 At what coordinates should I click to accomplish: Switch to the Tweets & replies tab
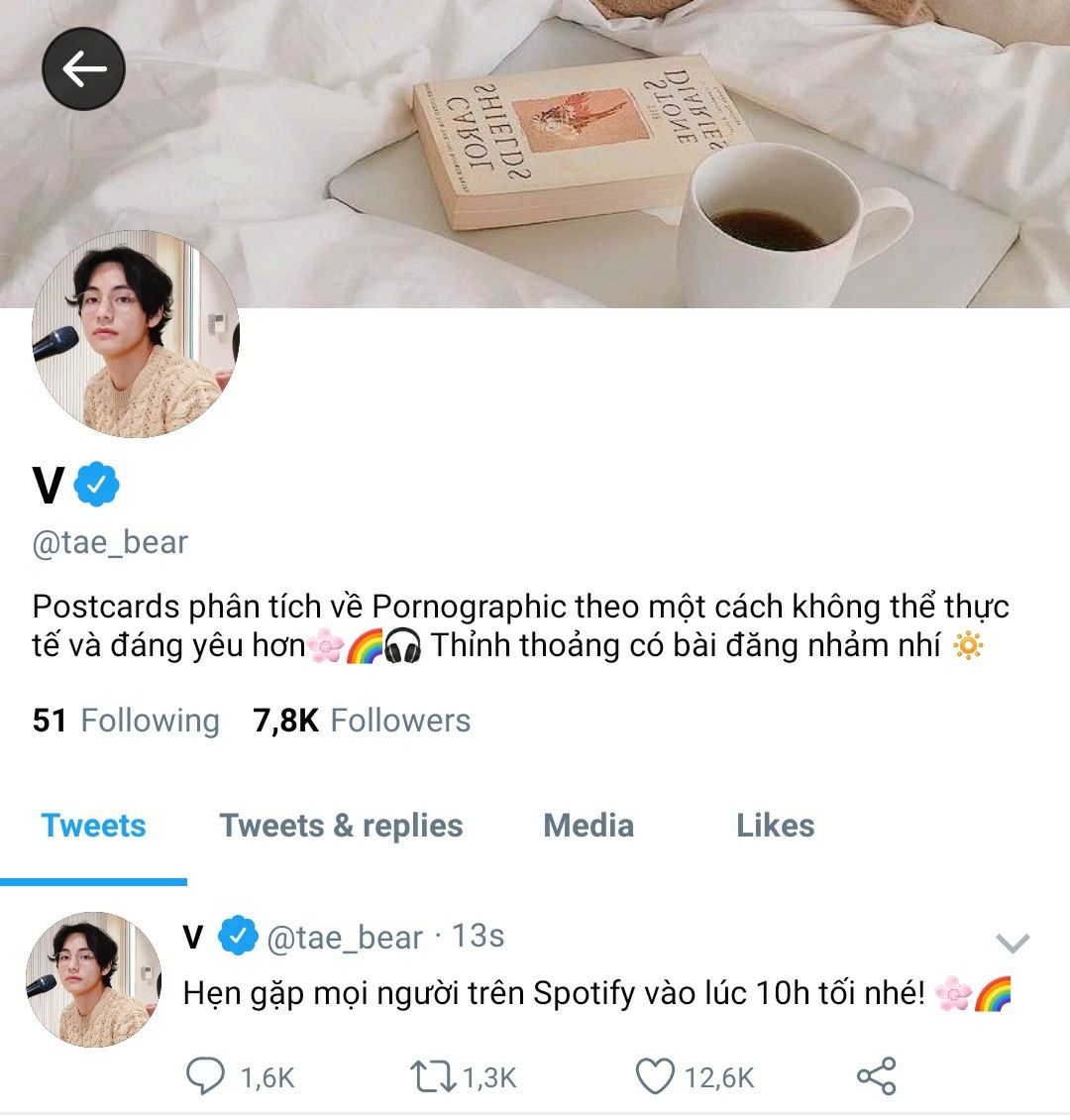point(341,826)
